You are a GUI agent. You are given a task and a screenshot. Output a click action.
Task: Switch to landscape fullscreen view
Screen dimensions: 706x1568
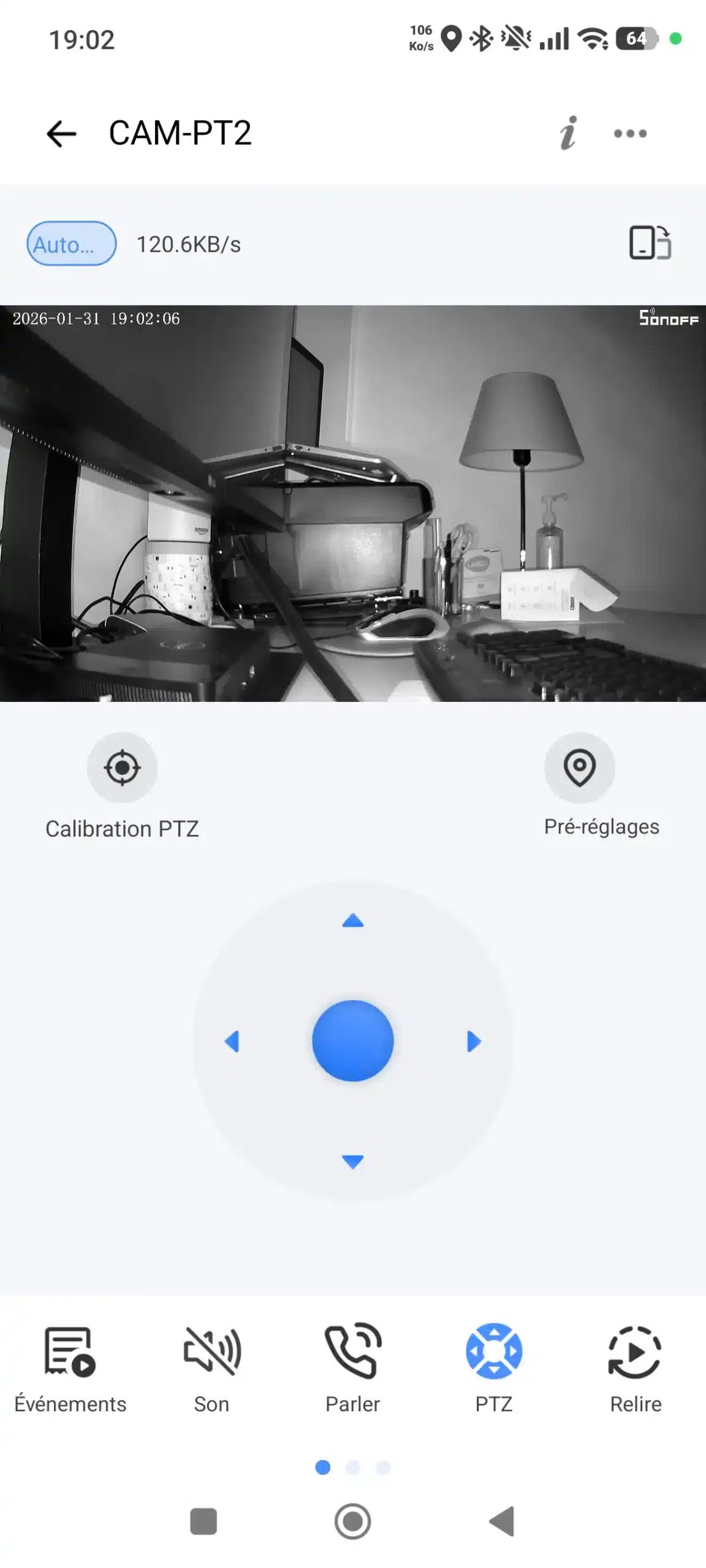(x=650, y=243)
